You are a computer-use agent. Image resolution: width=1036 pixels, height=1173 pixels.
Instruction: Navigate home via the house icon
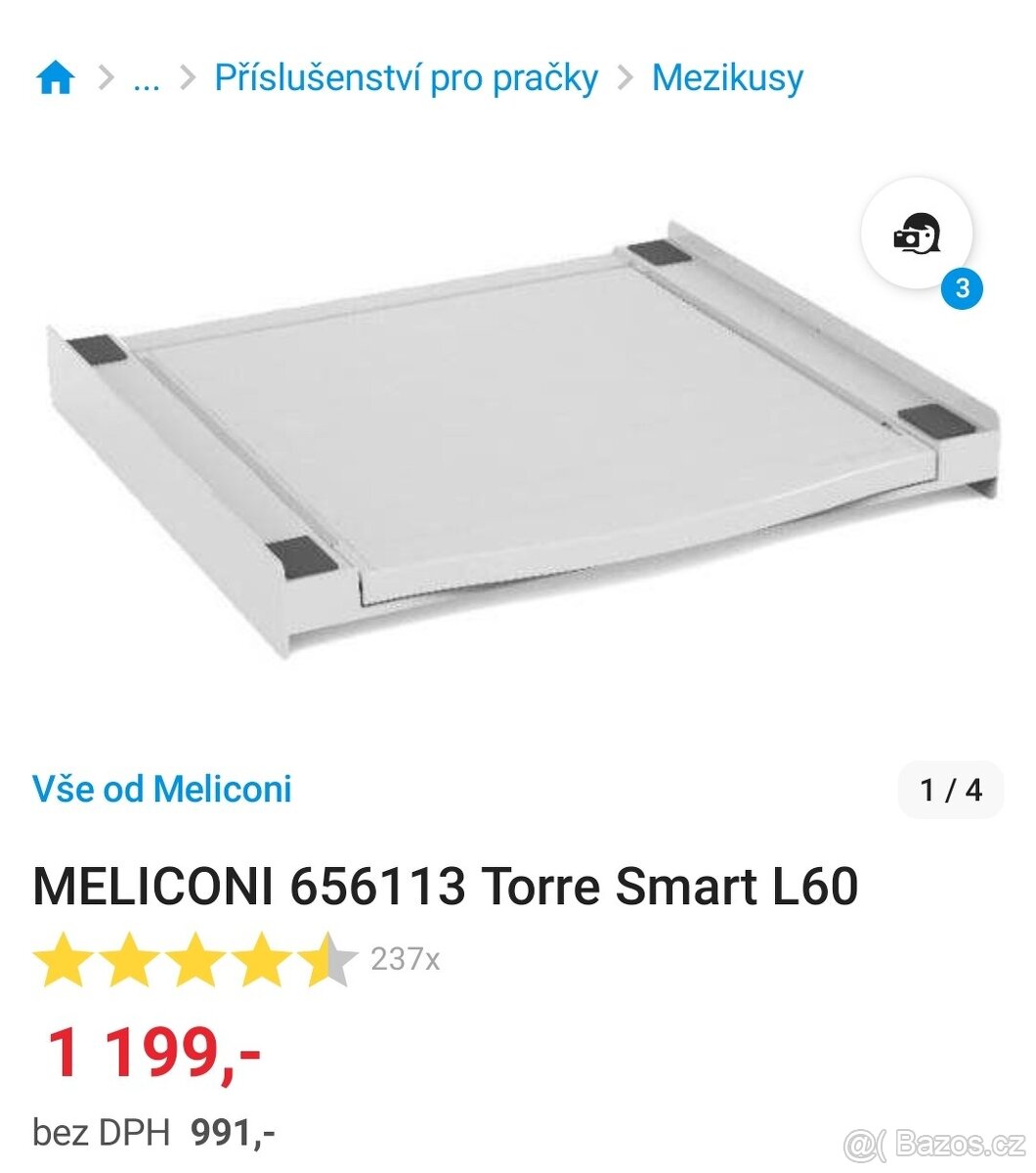coord(56,78)
